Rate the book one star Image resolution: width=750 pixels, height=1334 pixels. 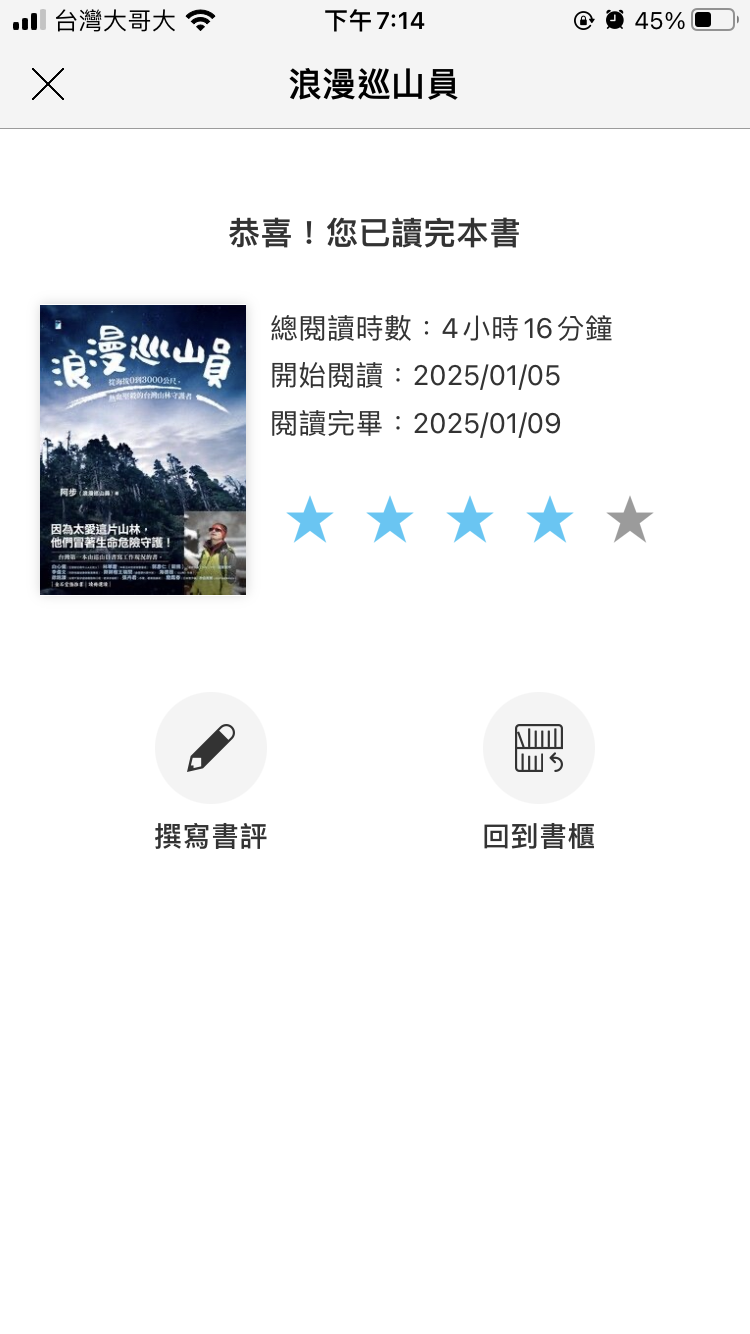click(310, 520)
